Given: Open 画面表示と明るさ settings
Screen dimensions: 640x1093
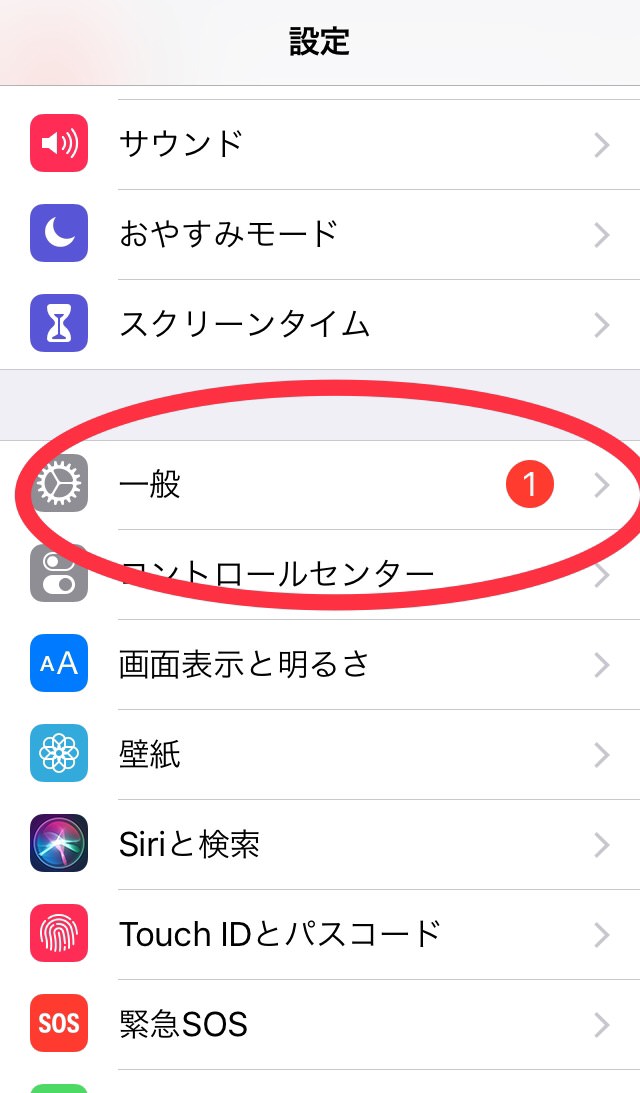Looking at the screenshot, I should [x=320, y=664].
